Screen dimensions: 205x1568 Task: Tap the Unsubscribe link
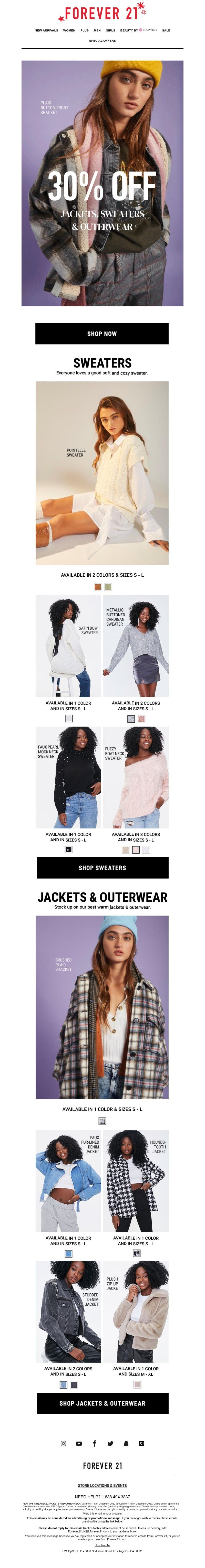pyautogui.click(x=102, y=1545)
